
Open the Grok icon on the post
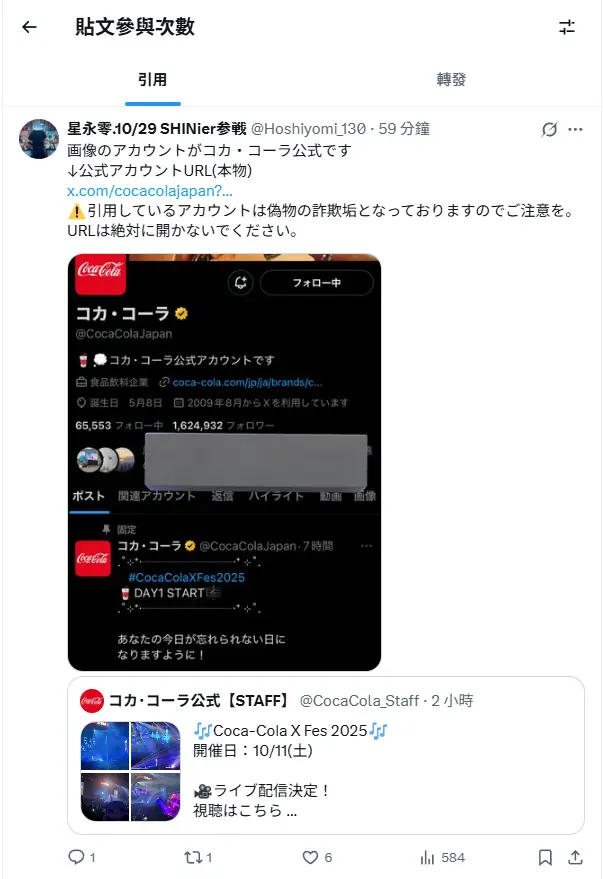click(x=548, y=129)
